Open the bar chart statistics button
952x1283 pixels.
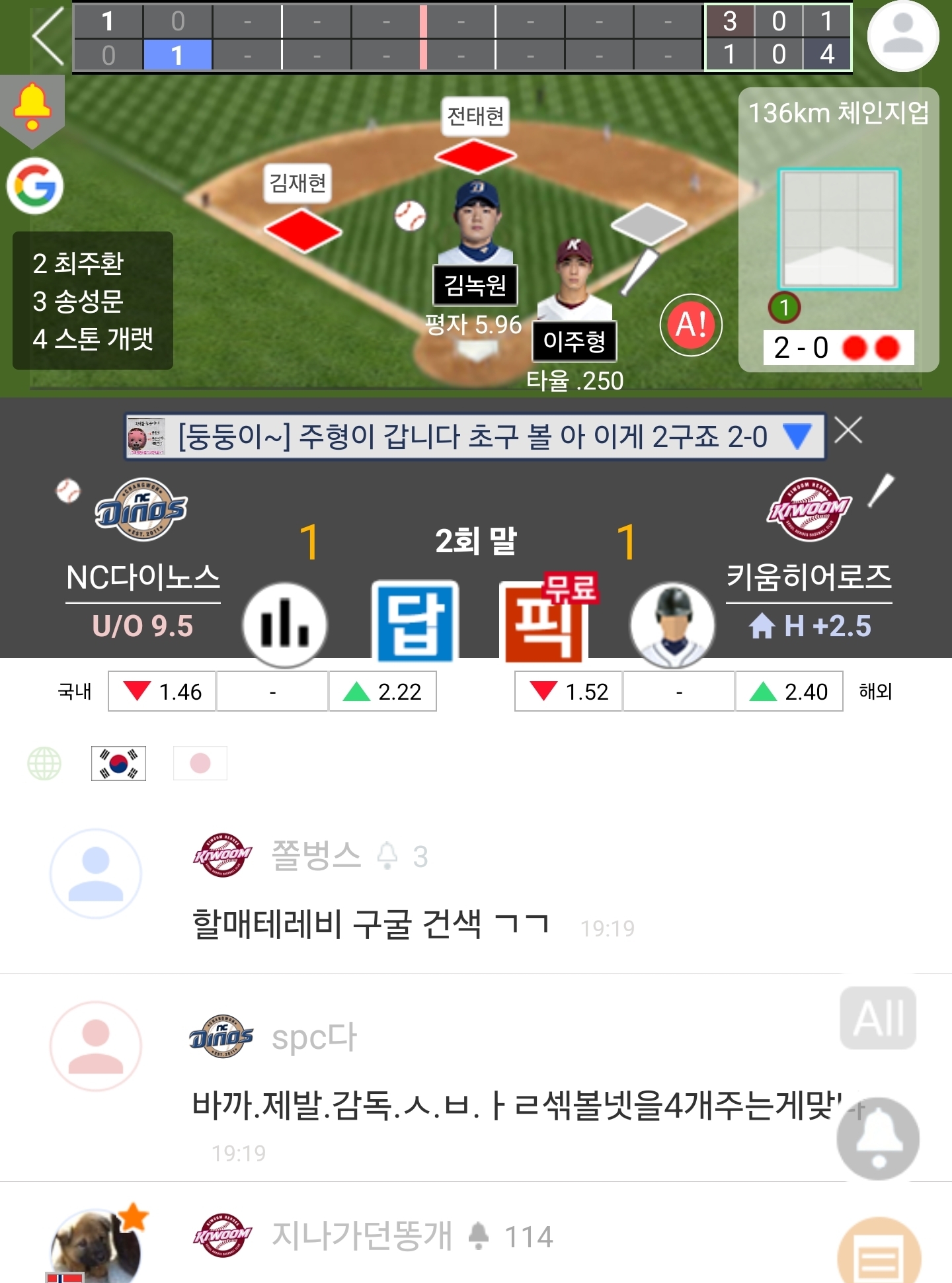285,624
